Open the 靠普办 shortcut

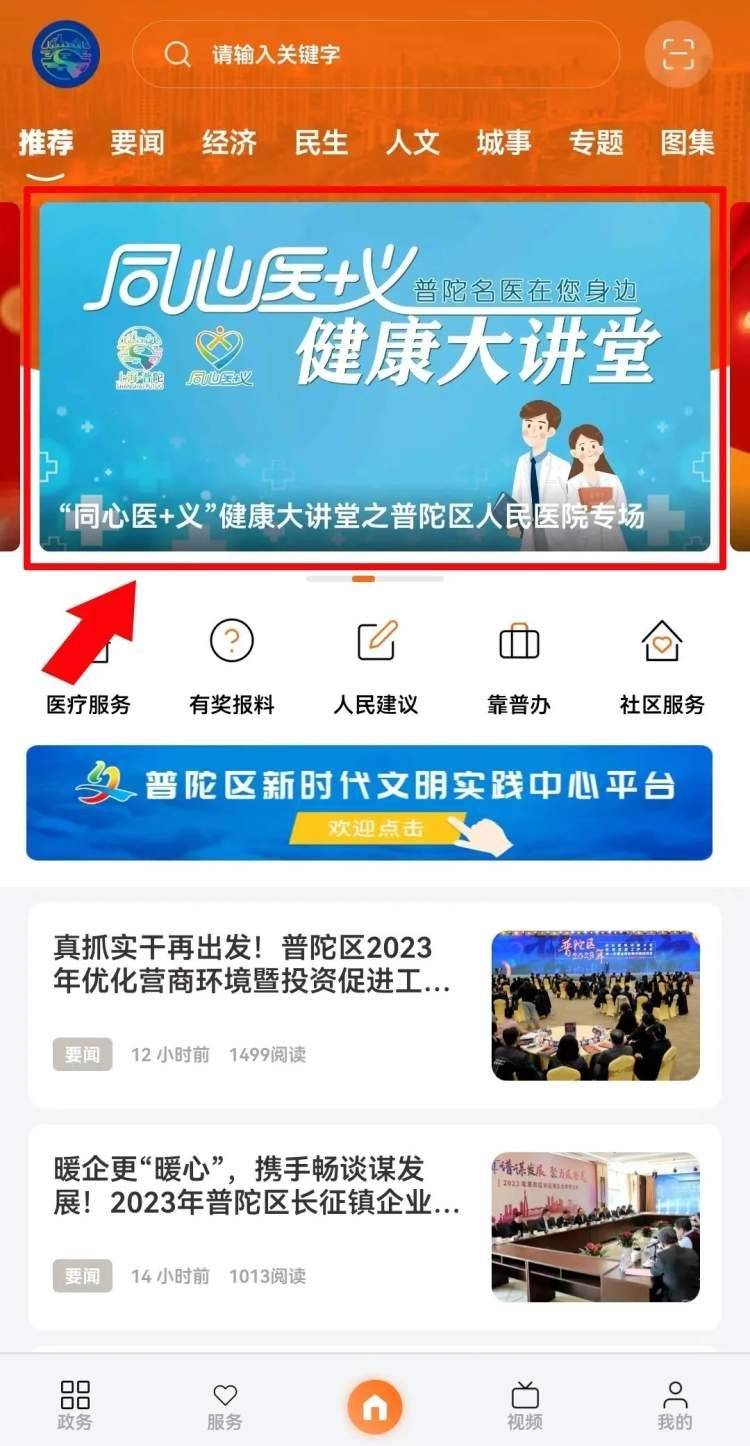[519, 665]
